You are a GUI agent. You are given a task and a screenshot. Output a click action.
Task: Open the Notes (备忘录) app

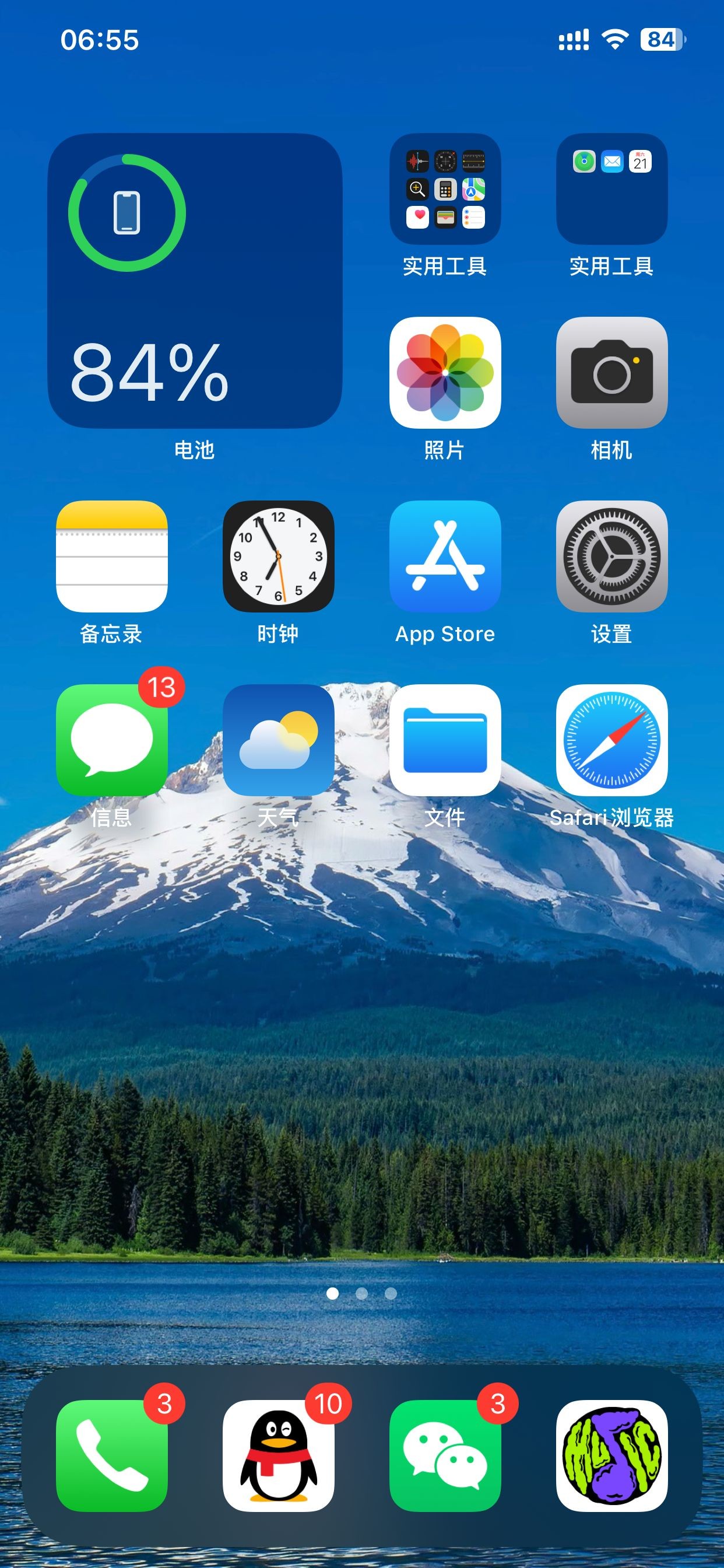(111, 556)
